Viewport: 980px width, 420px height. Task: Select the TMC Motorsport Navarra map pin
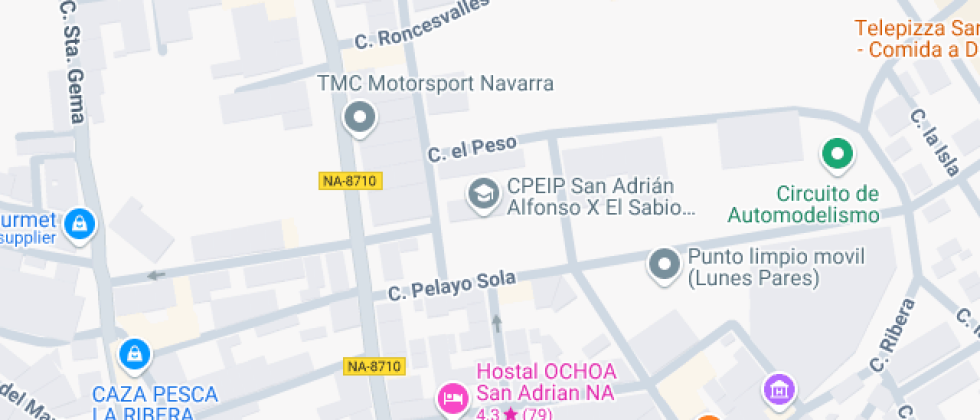coord(359,119)
